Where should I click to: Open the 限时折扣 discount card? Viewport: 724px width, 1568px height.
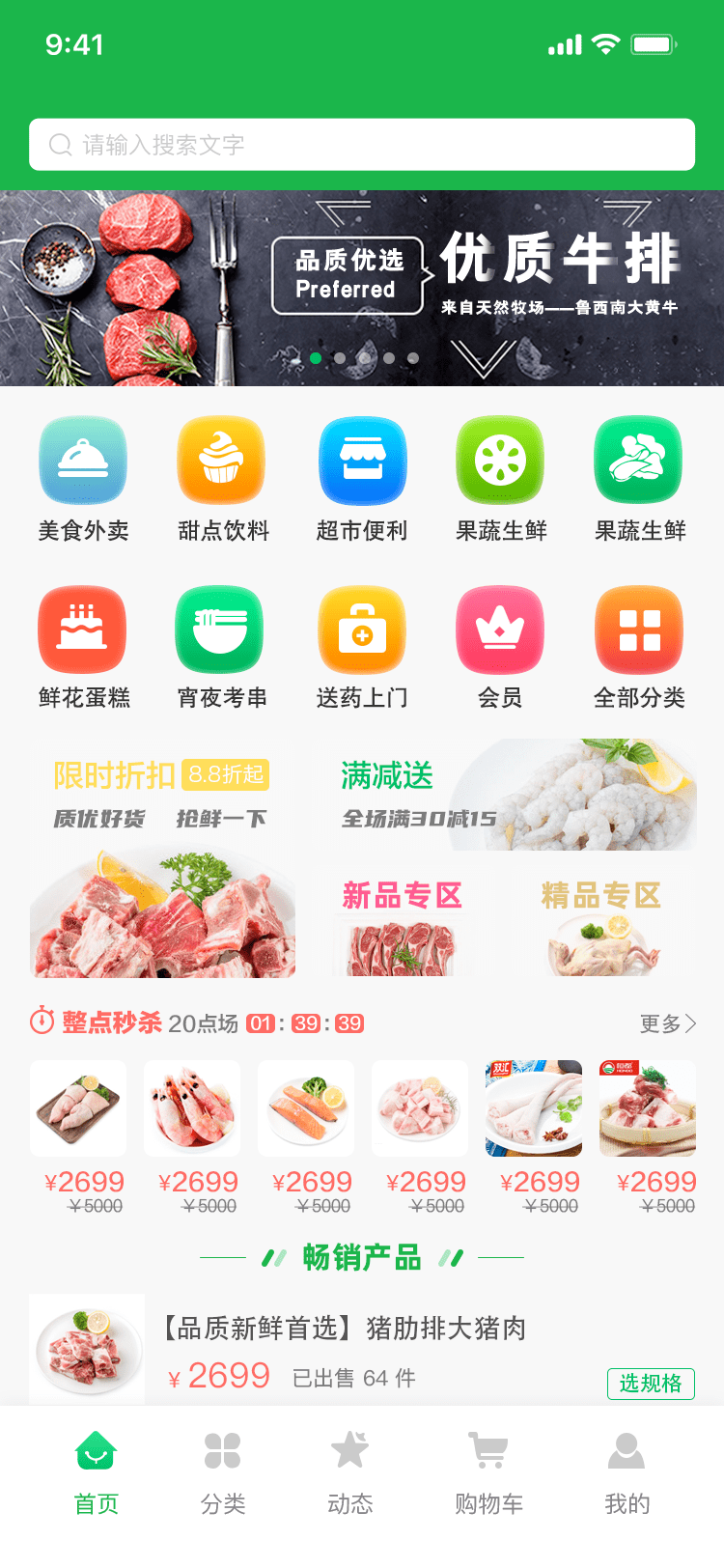[163, 859]
